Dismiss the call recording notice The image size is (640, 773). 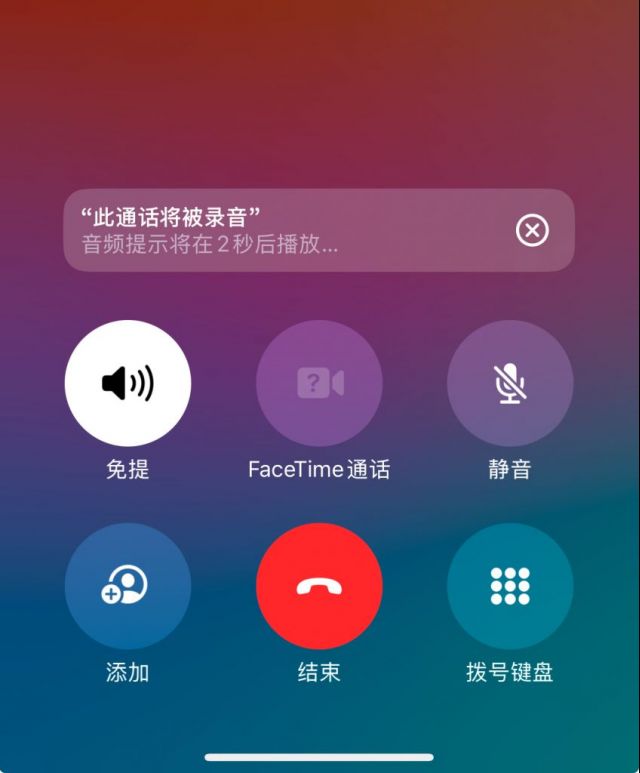tap(532, 231)
